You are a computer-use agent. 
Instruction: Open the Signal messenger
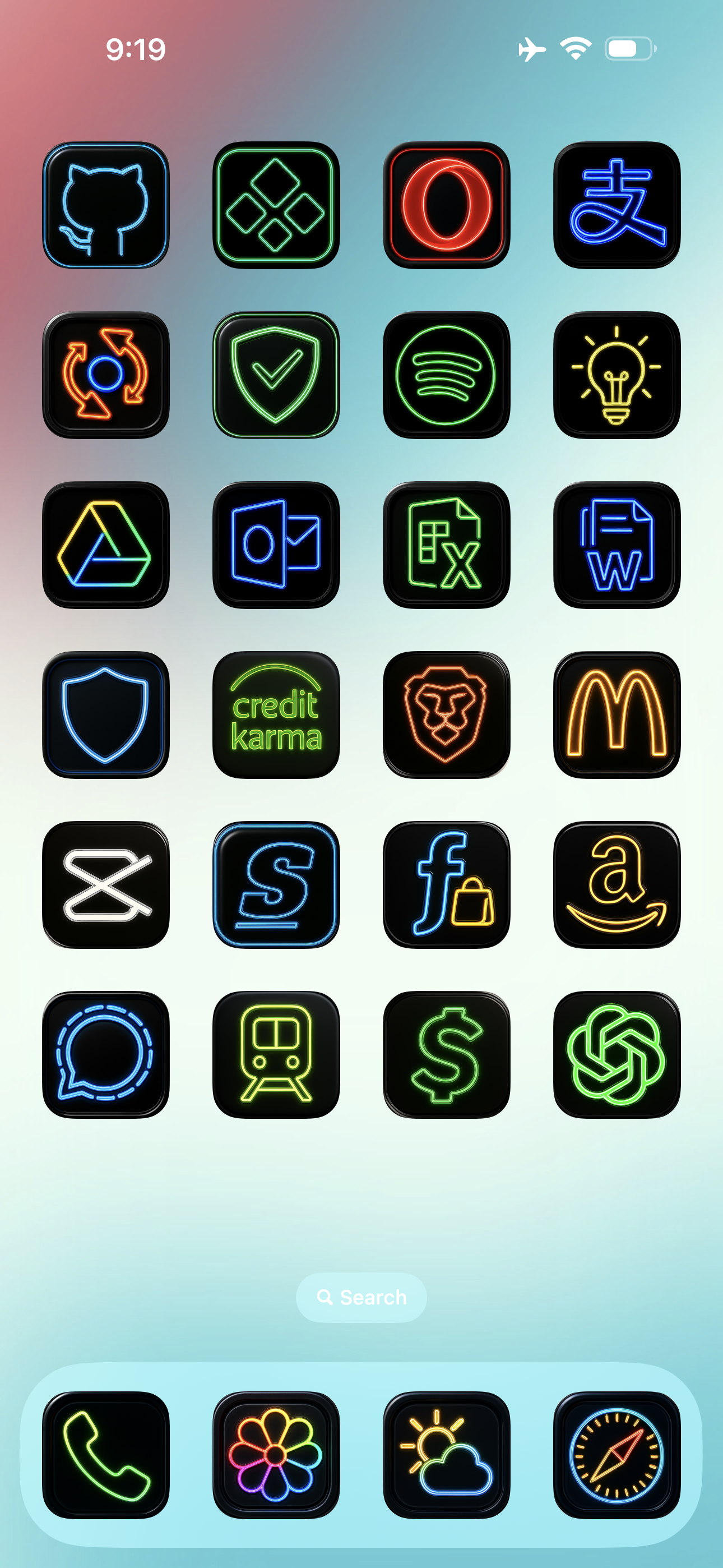(x=106, y=1054)
